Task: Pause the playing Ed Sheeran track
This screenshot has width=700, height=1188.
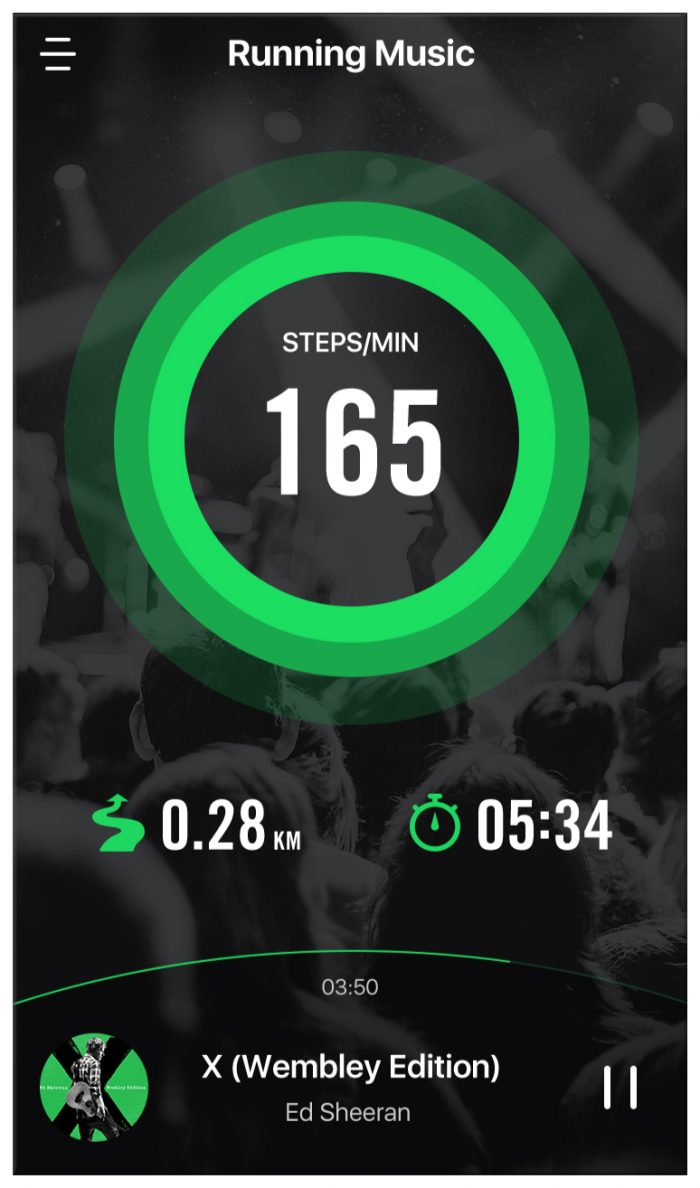Action: click(620, 1087)
